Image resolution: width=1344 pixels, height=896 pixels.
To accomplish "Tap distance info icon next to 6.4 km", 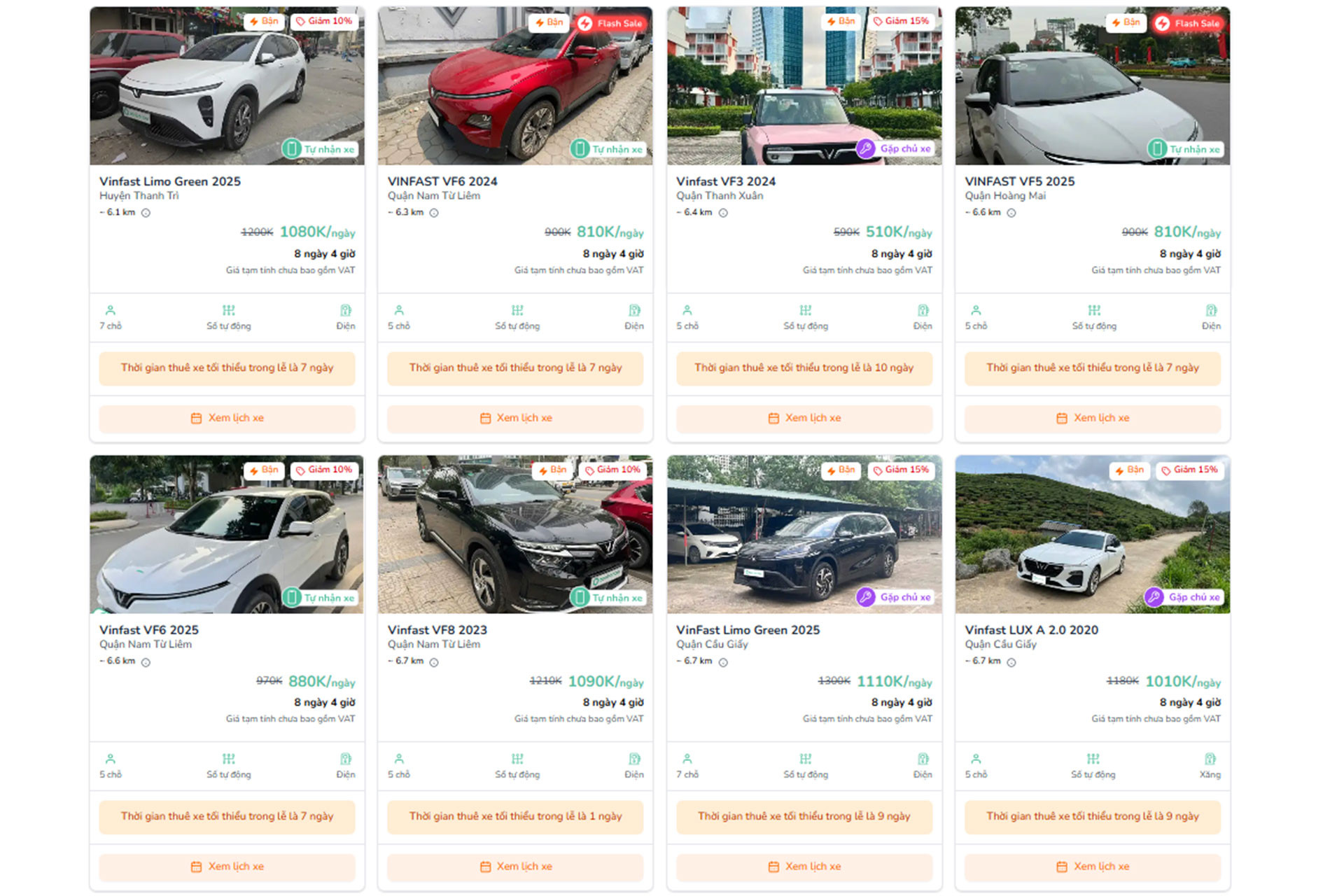I will click(x=723, y=213).
